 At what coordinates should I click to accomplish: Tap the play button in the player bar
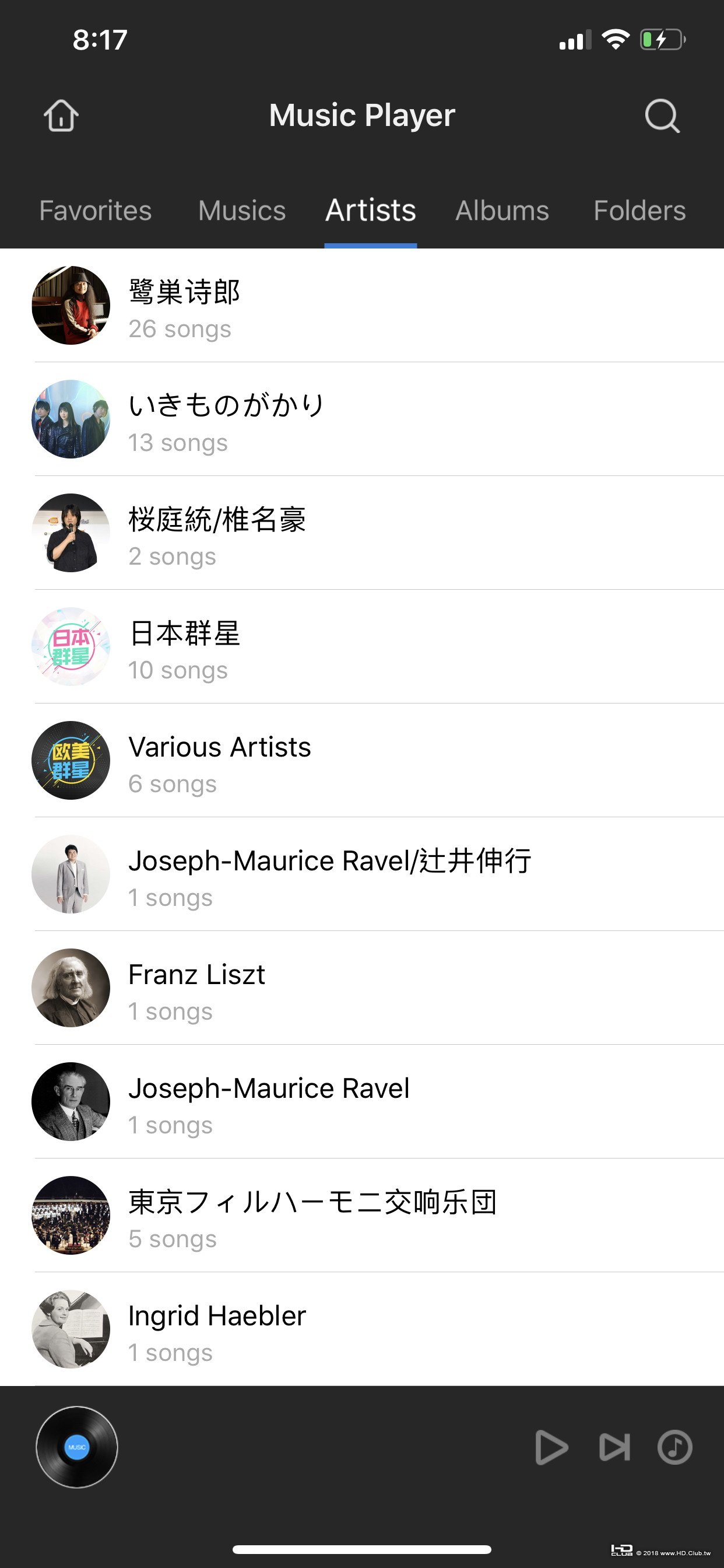pos(551,1447)
